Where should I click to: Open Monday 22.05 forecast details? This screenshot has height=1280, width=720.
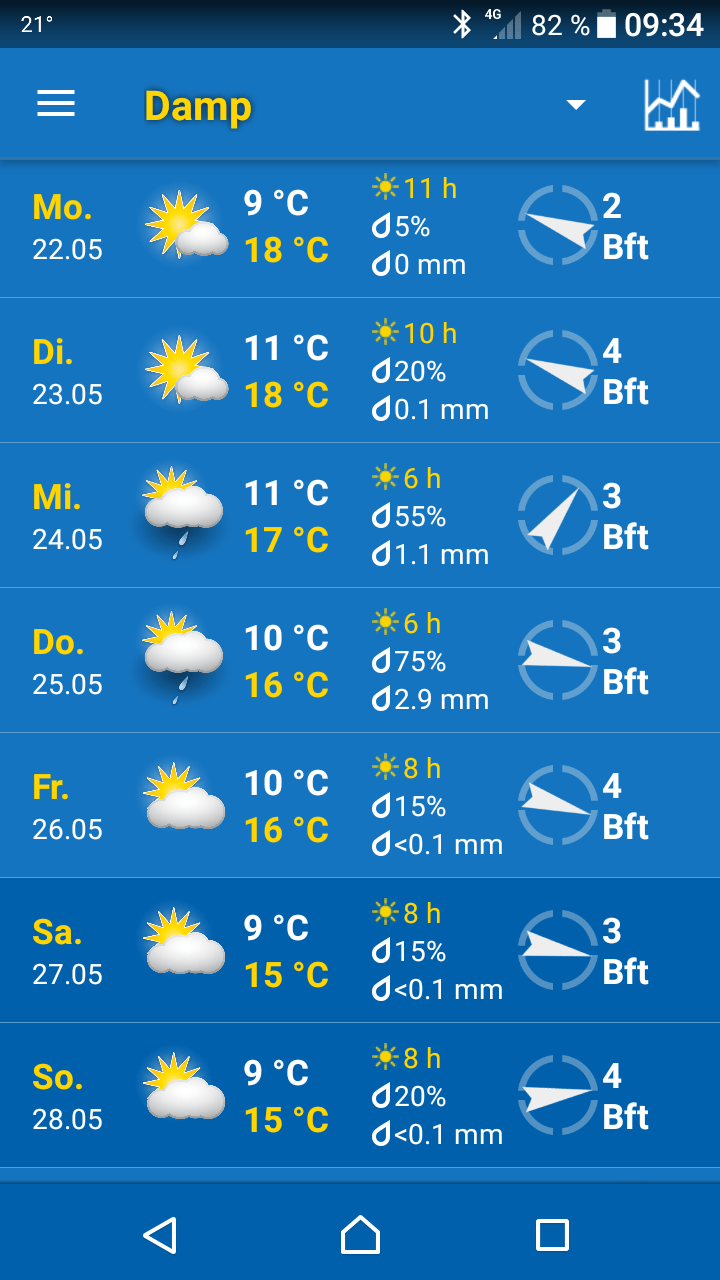(360, 226)
